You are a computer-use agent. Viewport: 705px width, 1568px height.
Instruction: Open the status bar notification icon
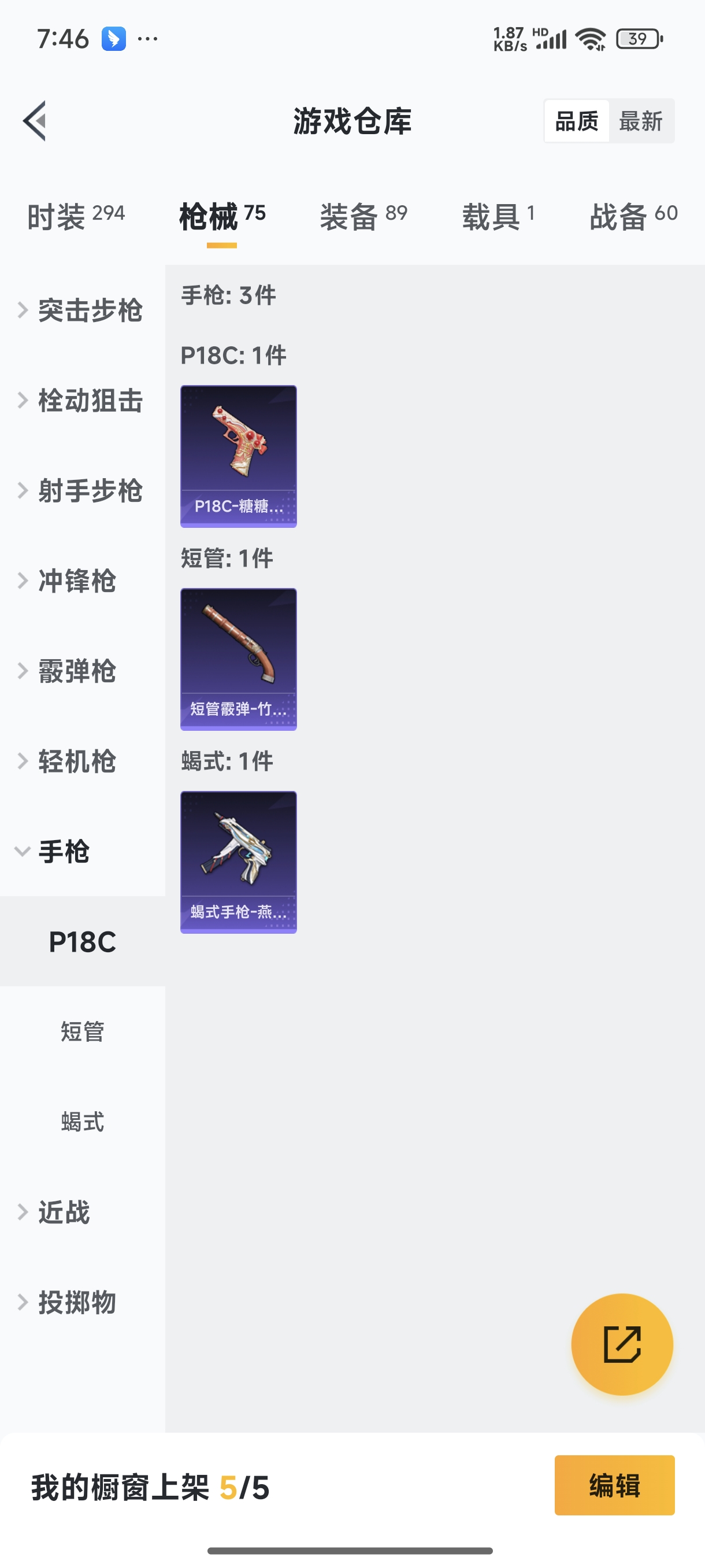(x=113, y=38)
